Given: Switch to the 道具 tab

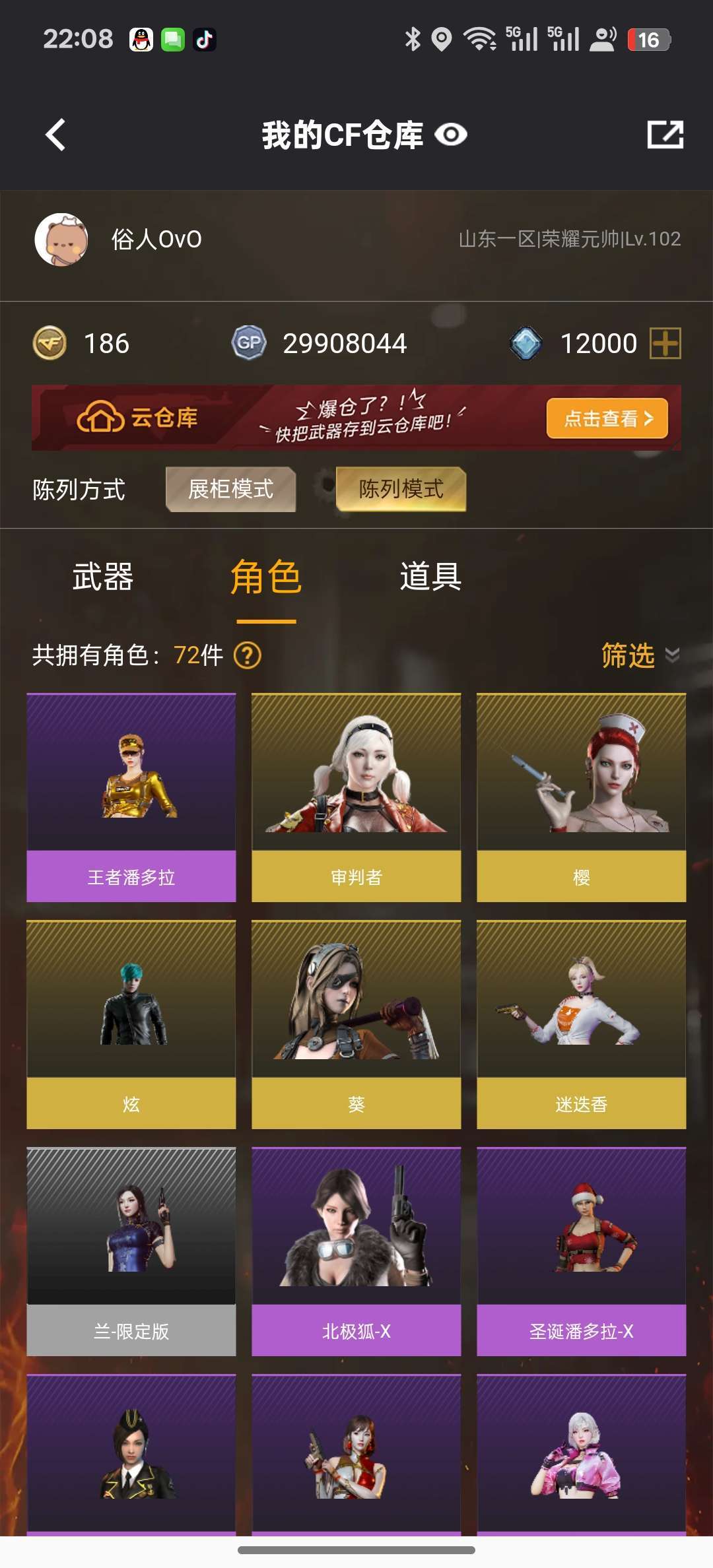Looking at the screenshot, I should [430, 577].
